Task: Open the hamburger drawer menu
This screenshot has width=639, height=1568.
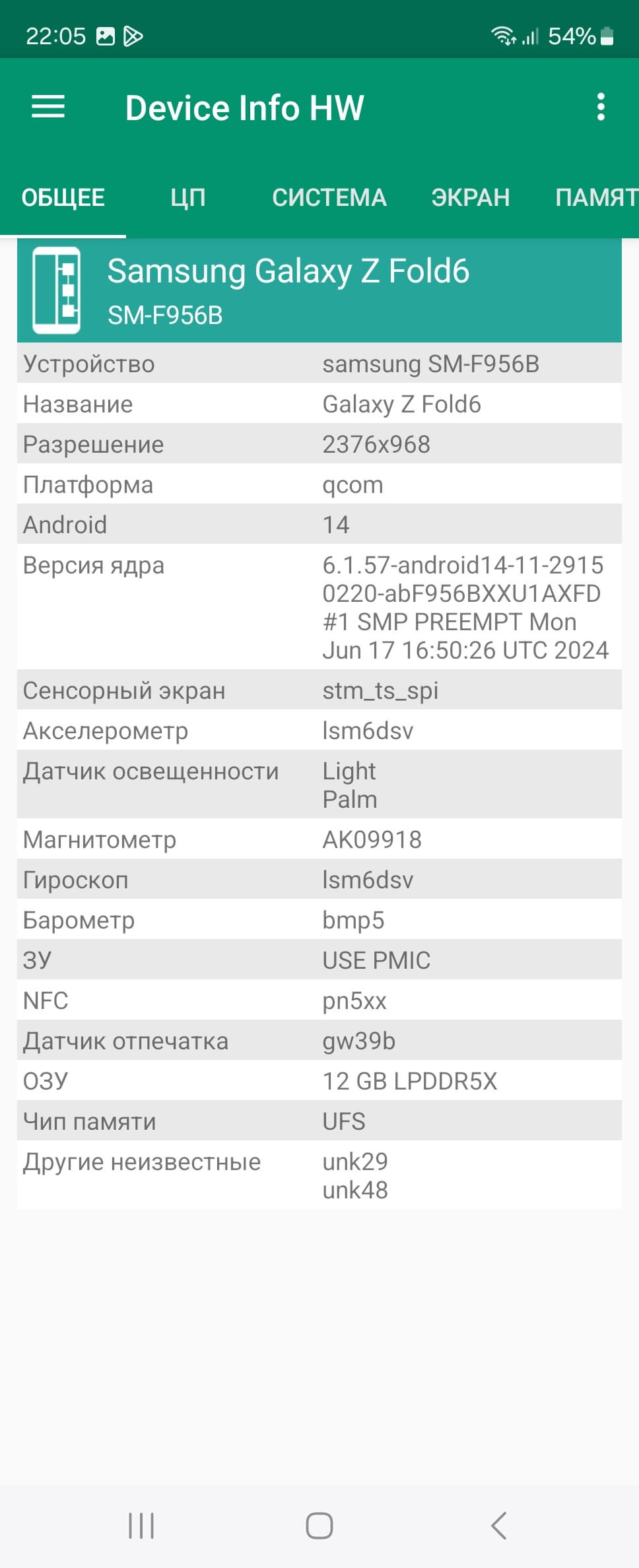Action: (x=48, y=107)
